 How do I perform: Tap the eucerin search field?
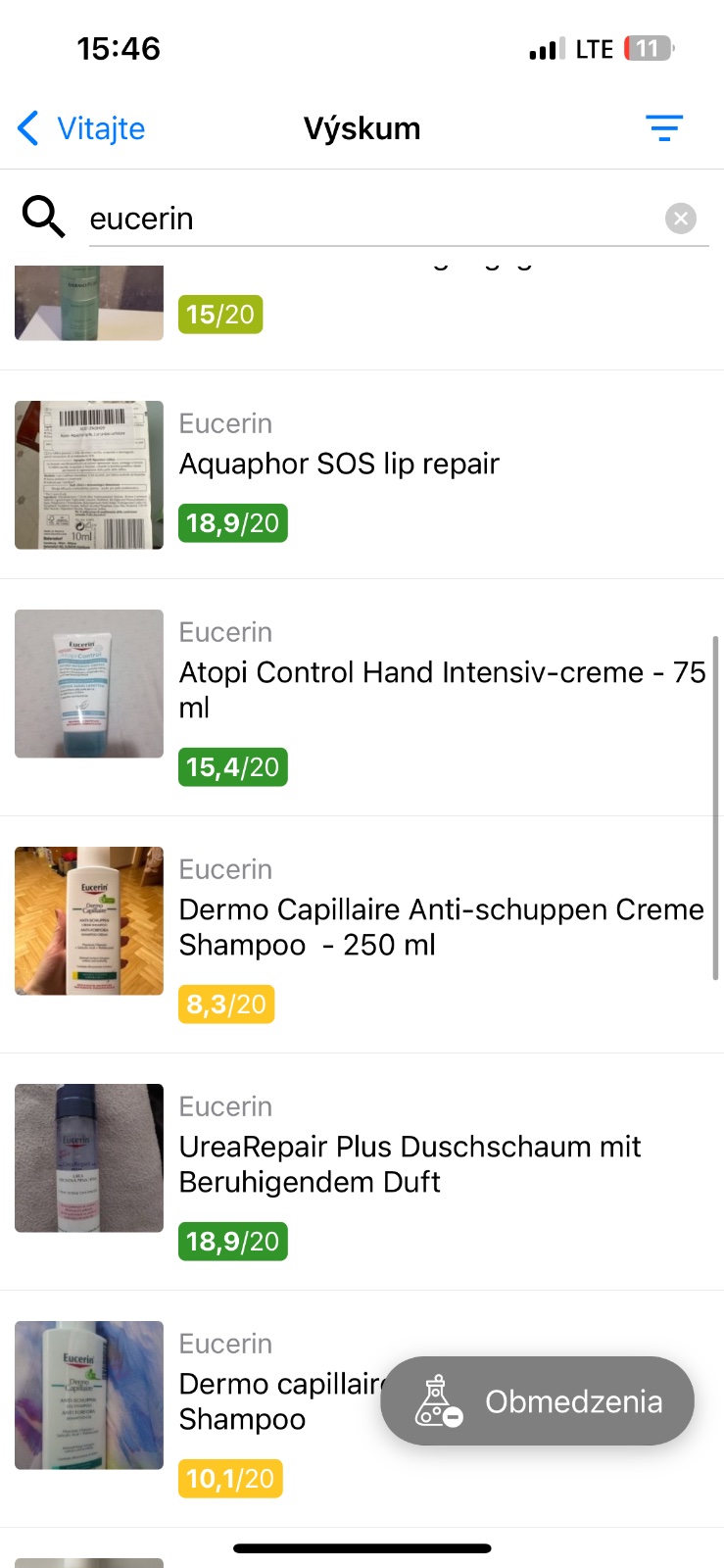click(372, 219)
